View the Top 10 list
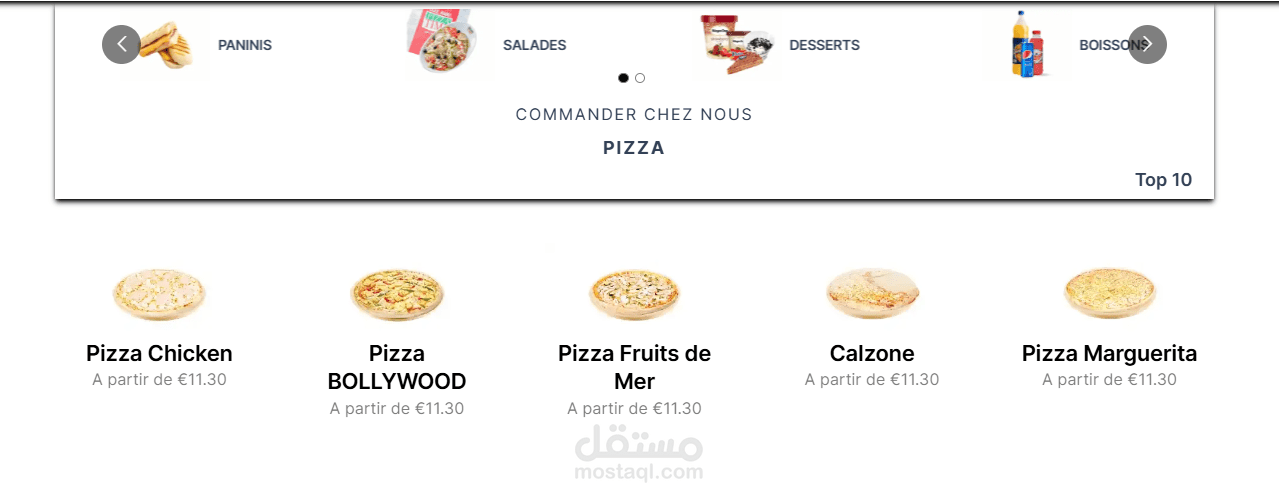The image size is (1279, 493). point(1163,180)
